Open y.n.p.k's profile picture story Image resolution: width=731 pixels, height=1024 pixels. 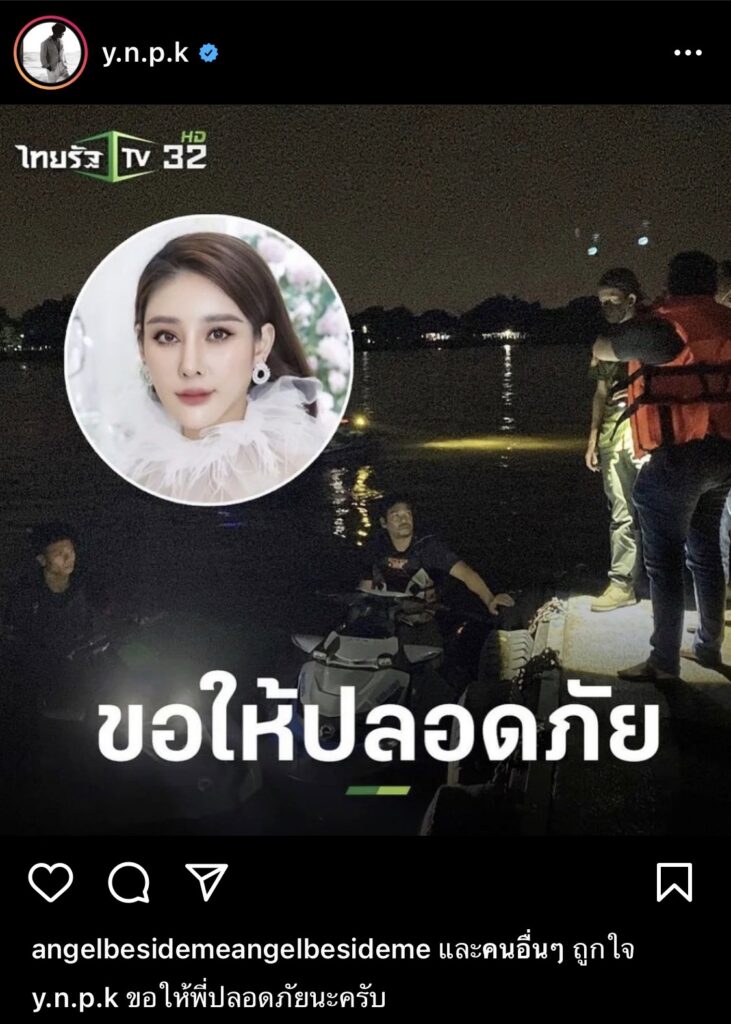tap(51, 53)
